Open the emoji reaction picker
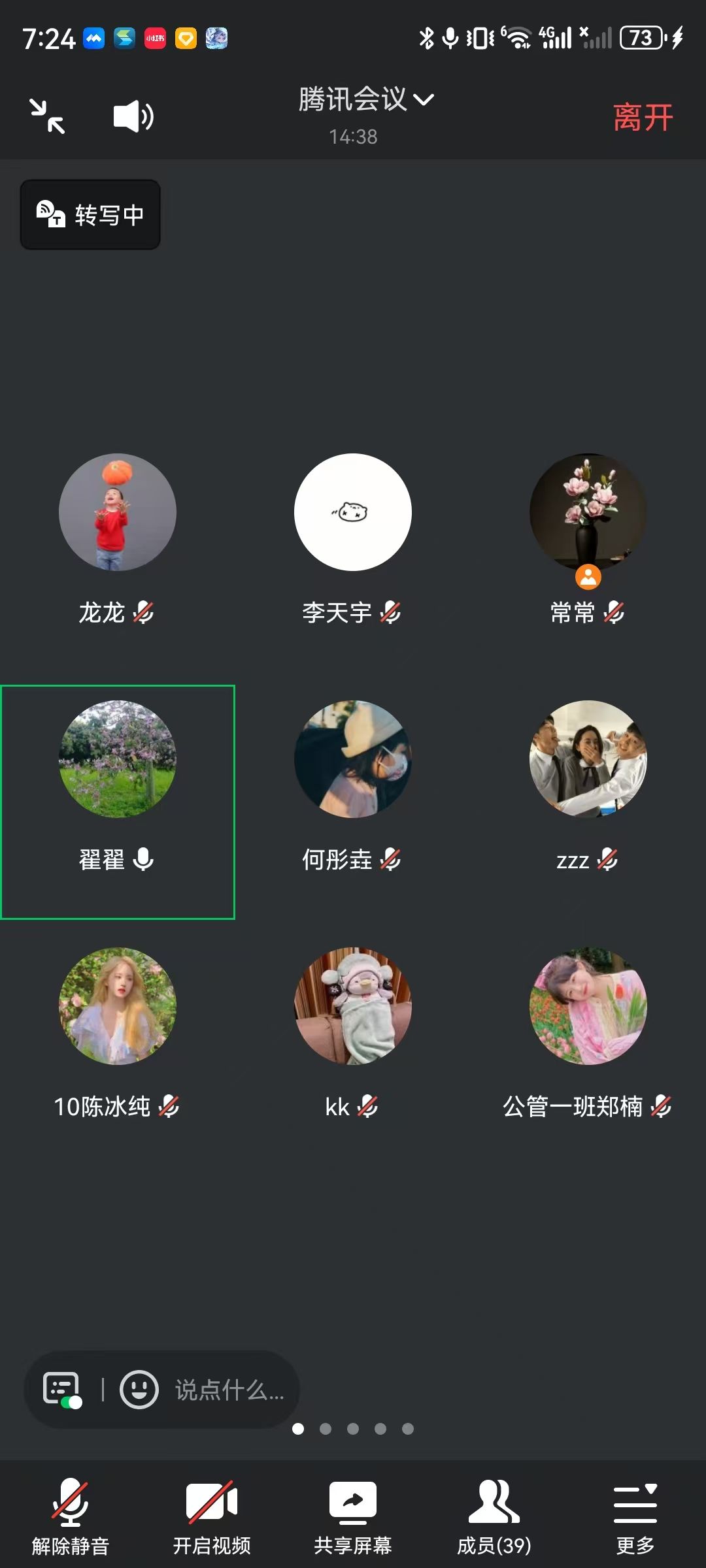Image resolution: width=706 pixels, height=1568 pixels. 139,1390
